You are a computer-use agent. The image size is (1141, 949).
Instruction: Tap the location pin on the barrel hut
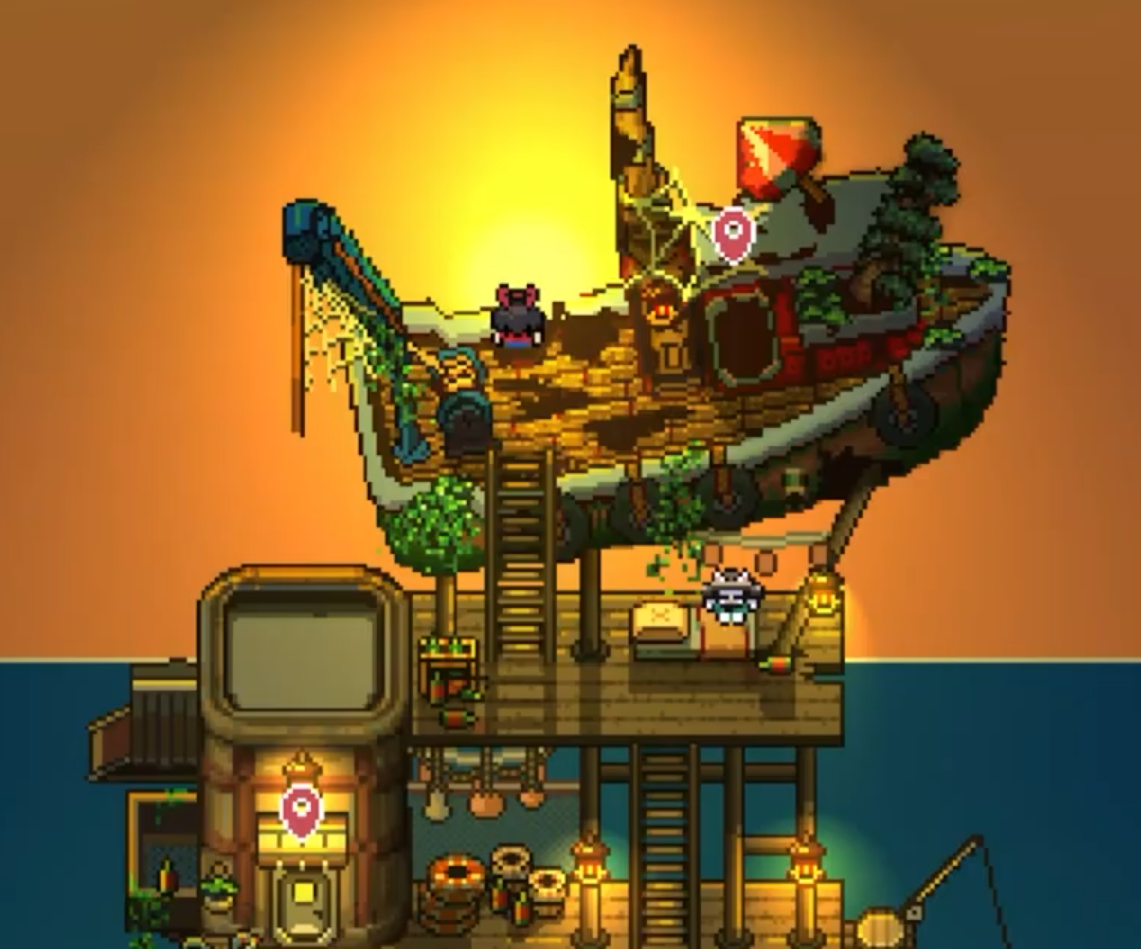(301, 809)
